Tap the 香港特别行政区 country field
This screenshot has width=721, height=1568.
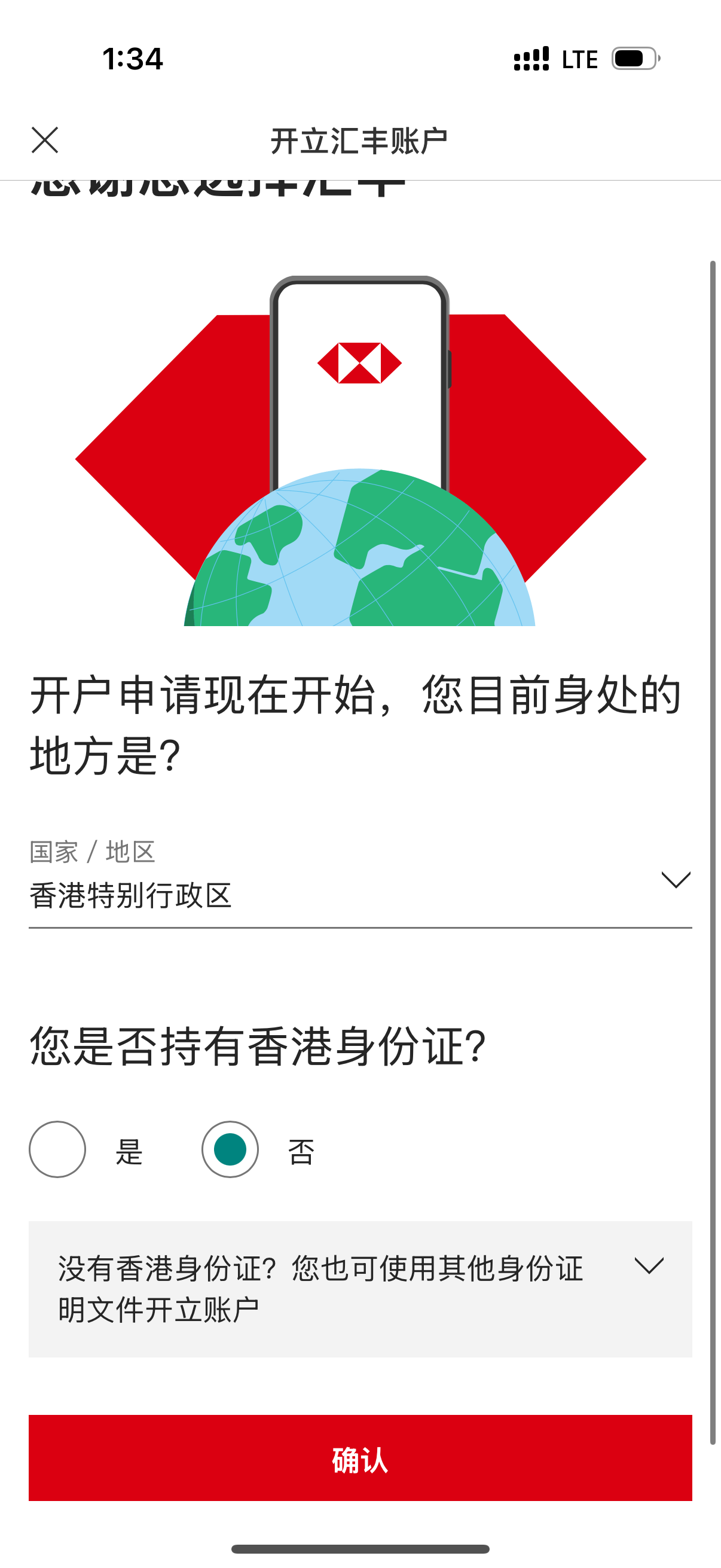pos(243,897)
